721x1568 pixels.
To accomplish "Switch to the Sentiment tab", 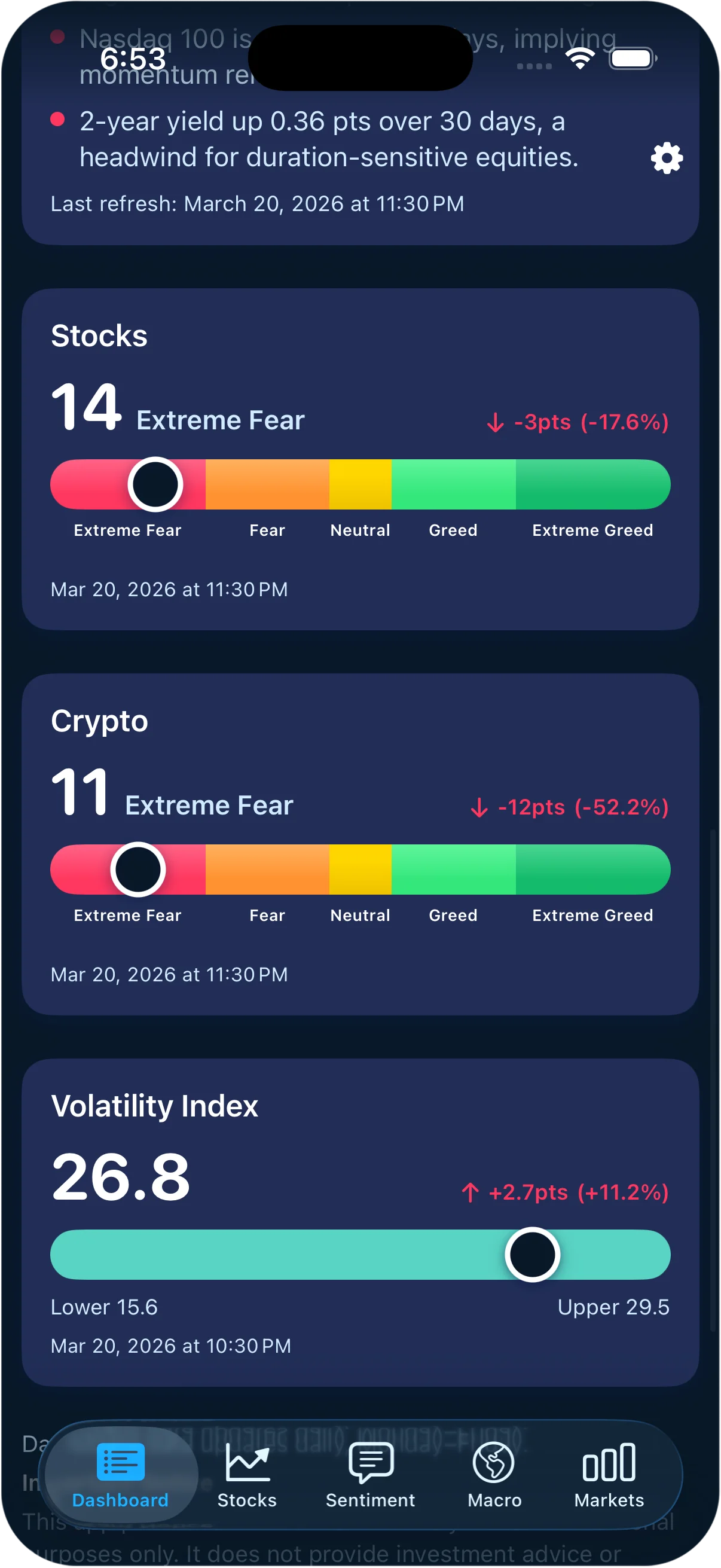I will tap(370, 1474).
